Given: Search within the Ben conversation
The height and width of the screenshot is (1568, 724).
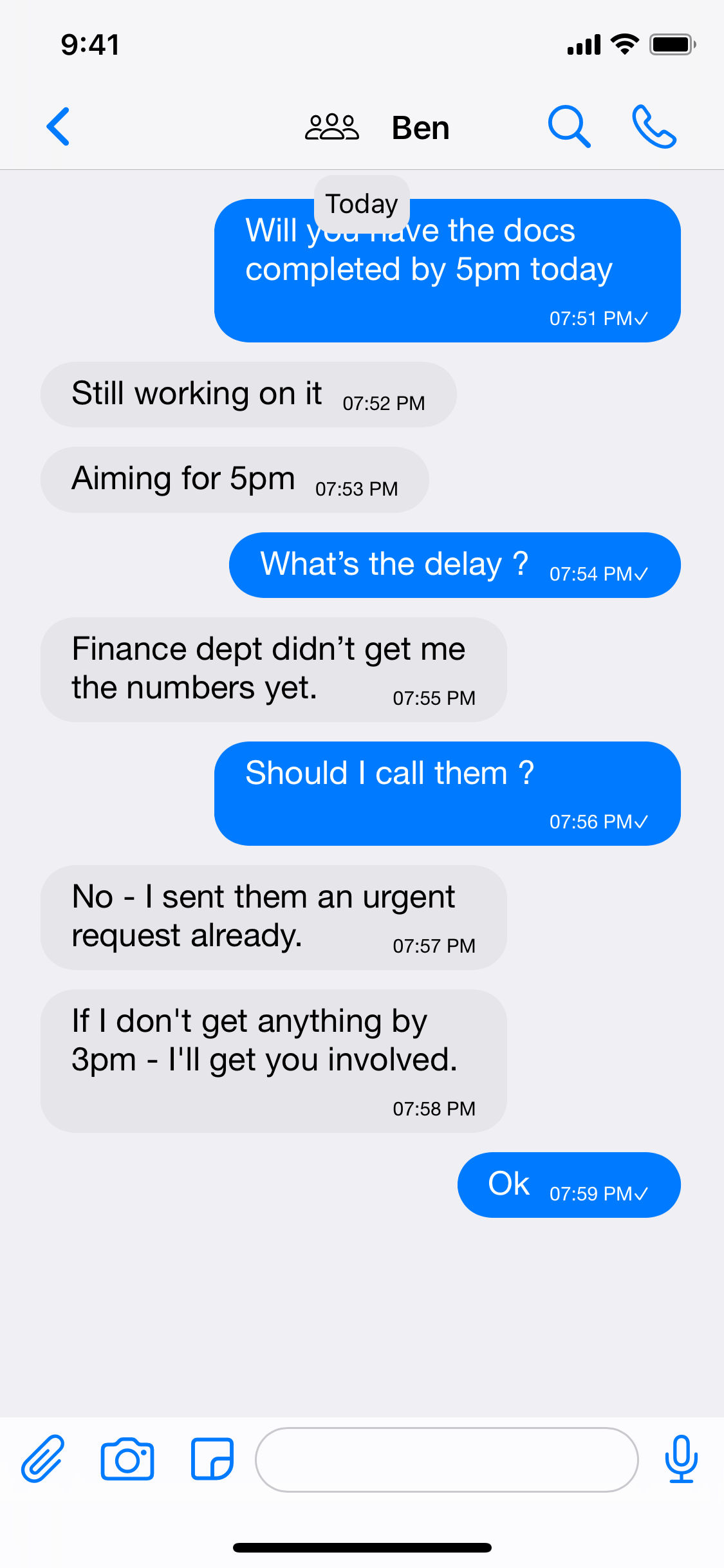Looking at the screenshot, I should [569, 127].
